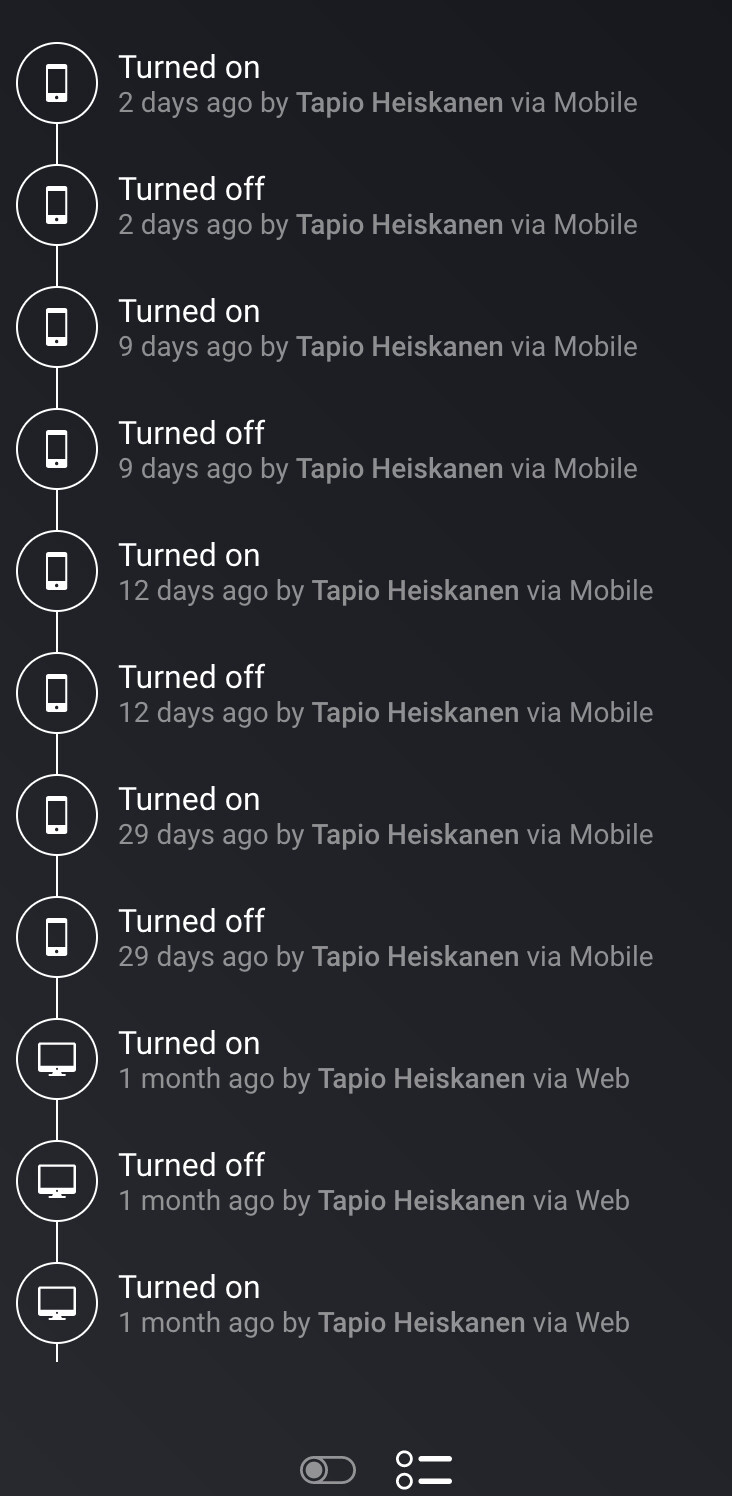
Task: Switch to the device toggle control view
Action: 327,1469
